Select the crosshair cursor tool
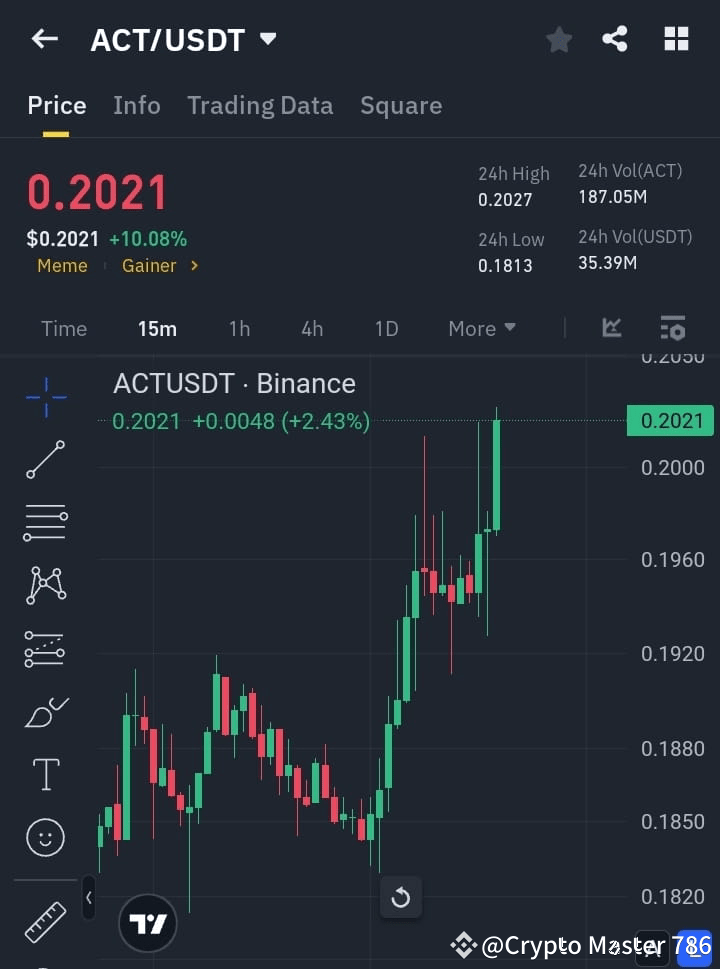 45,397
